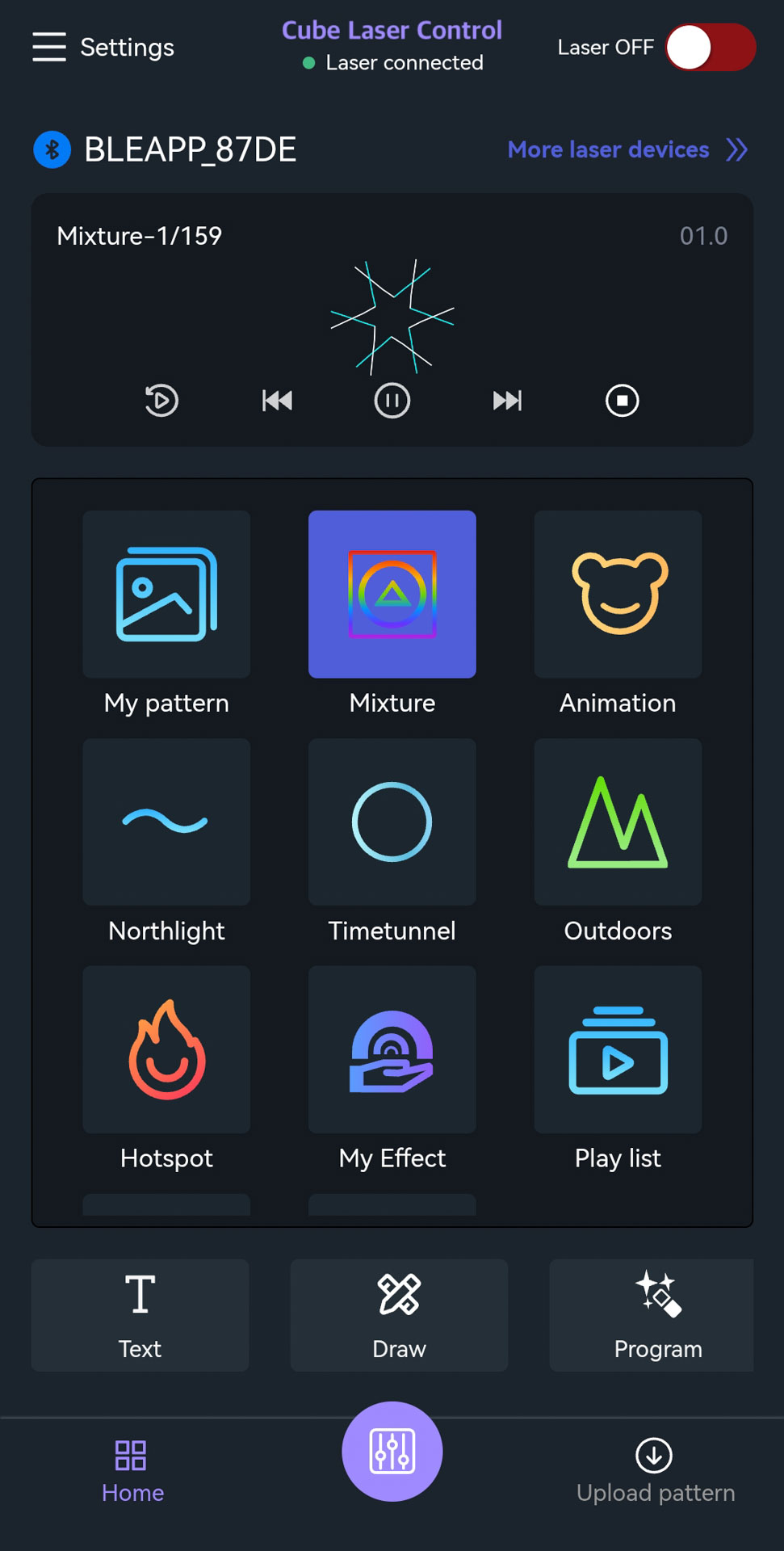This screenshot has height=1551, width=784.
Task: Open the Draw tool
Action: click(399, 1315)
